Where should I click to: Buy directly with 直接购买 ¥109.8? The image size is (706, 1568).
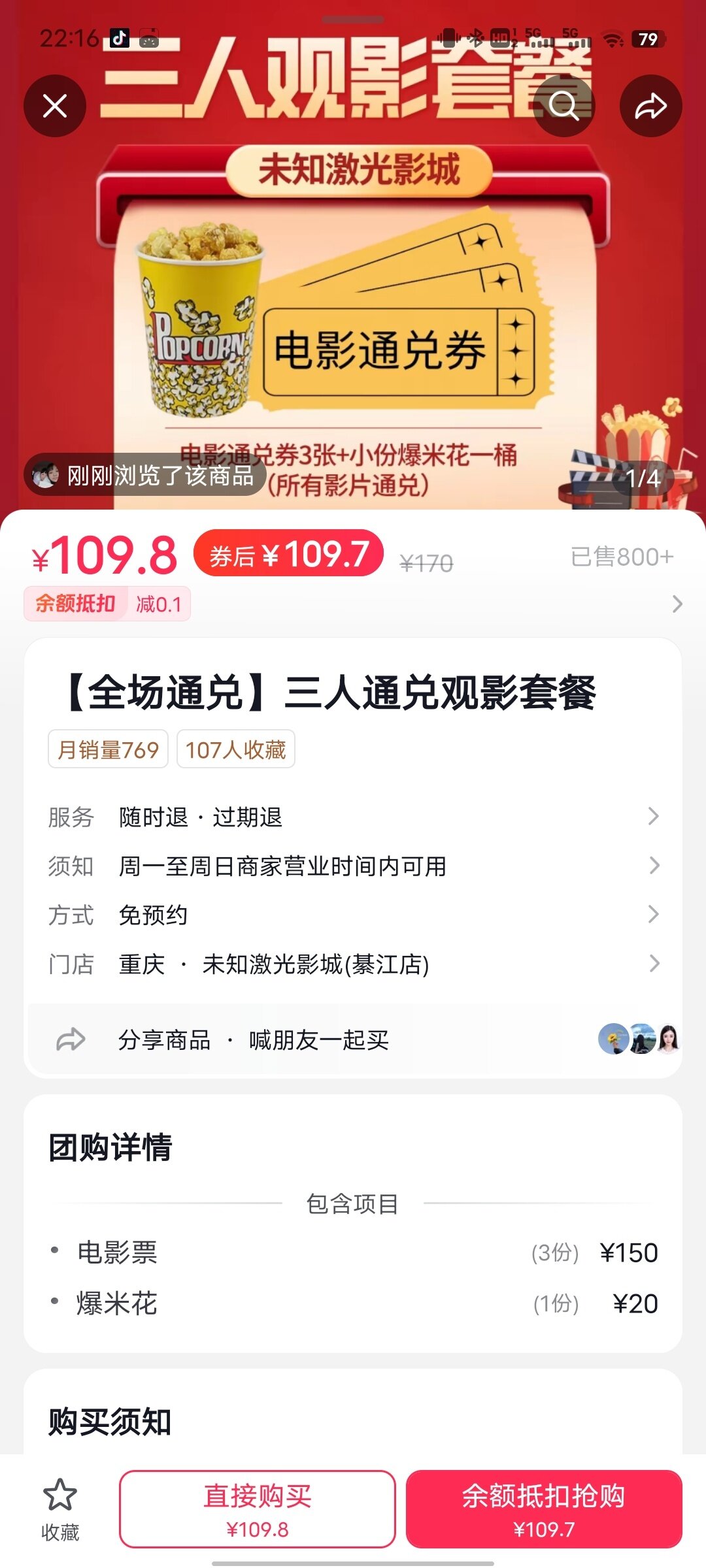coord(257,1509)
